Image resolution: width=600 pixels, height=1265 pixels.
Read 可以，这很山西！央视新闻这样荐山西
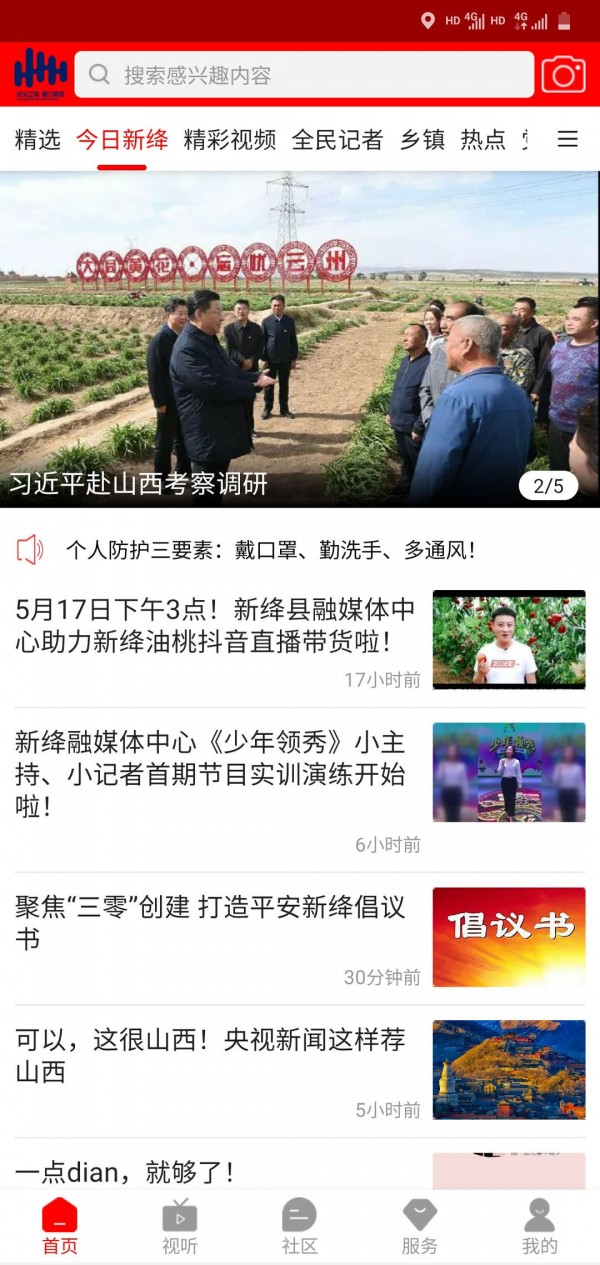[x=210, y=1055]
